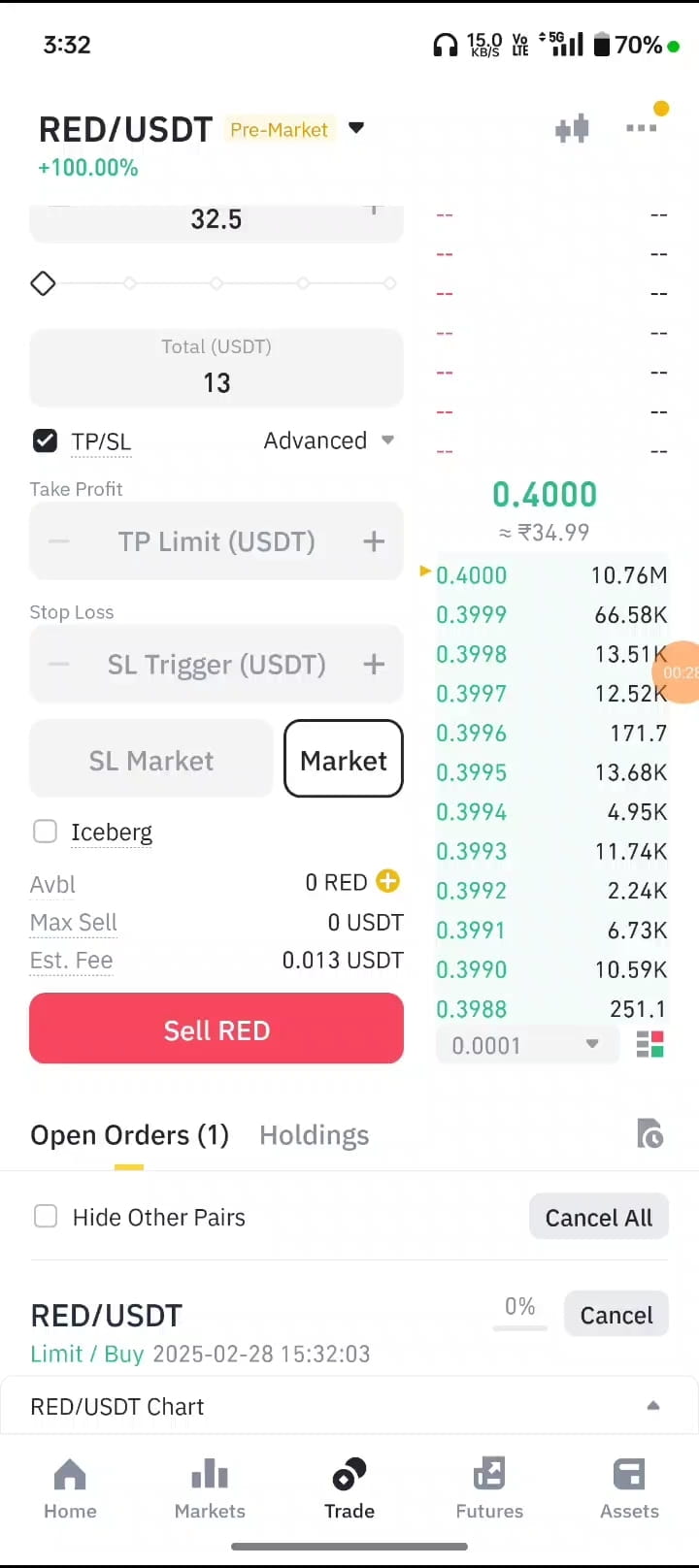The height and width of the screenshot is (1568, 699).
Task: Open the candlestick chart view icon
Action: (573, 128)
